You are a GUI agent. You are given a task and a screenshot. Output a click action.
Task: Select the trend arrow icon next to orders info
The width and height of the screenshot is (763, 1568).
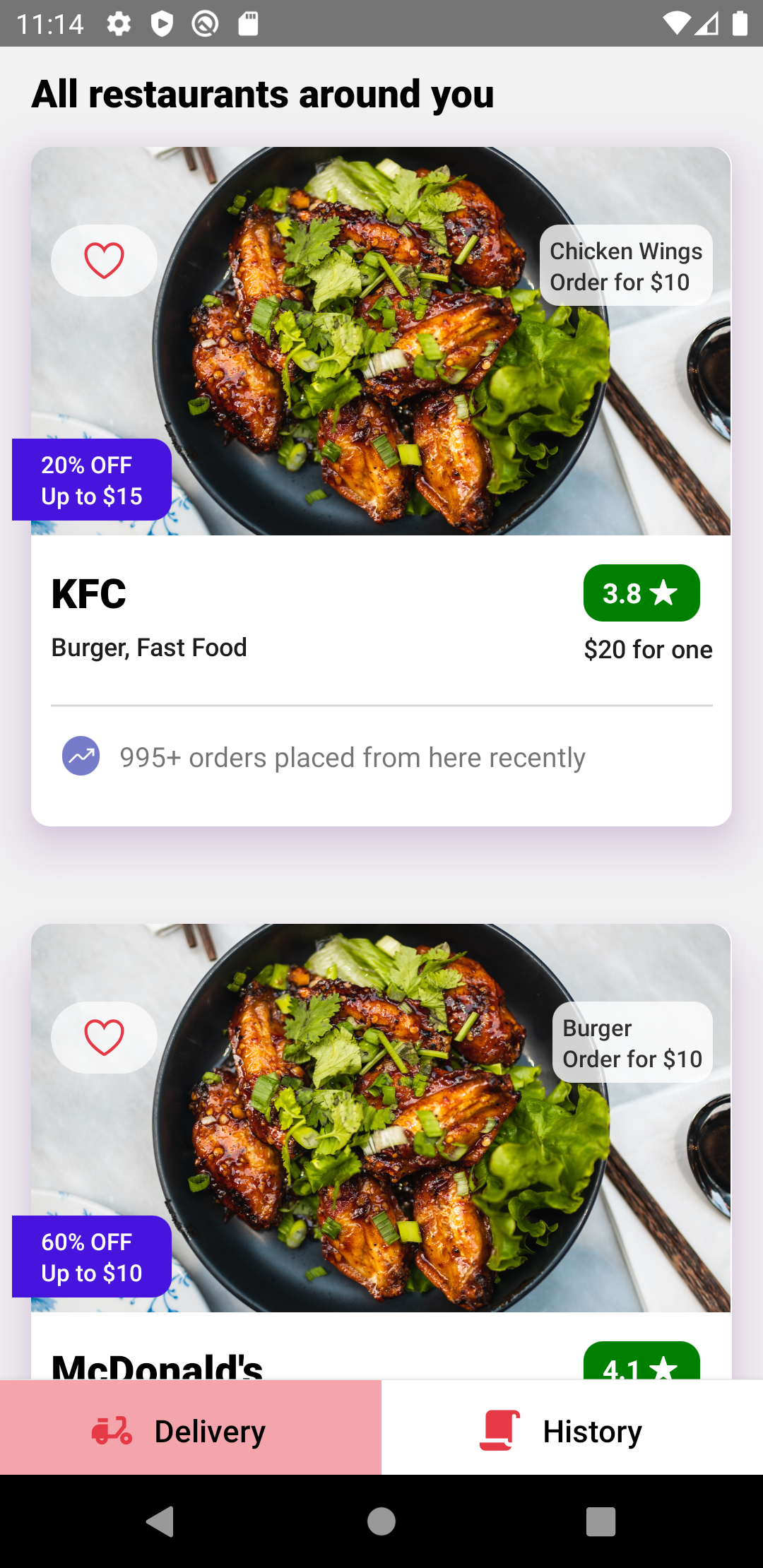click(x=81, y=756)
